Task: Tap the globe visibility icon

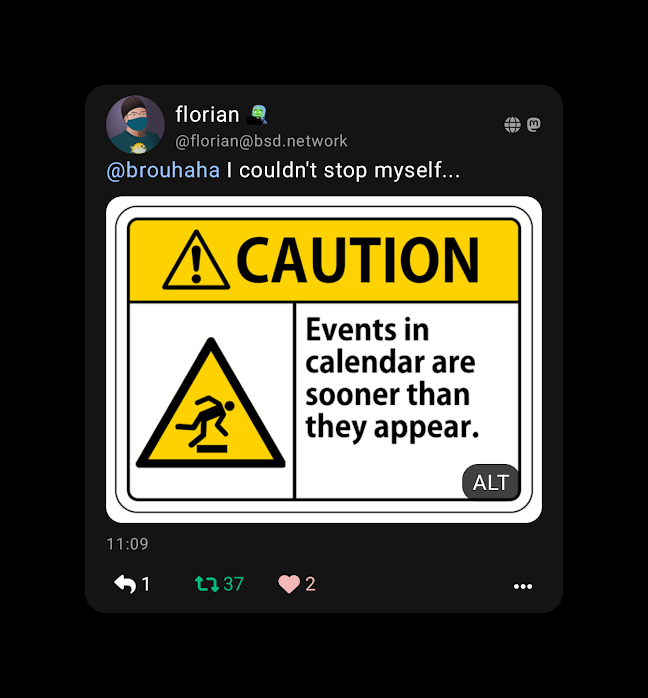Action: tap(512, 125)
